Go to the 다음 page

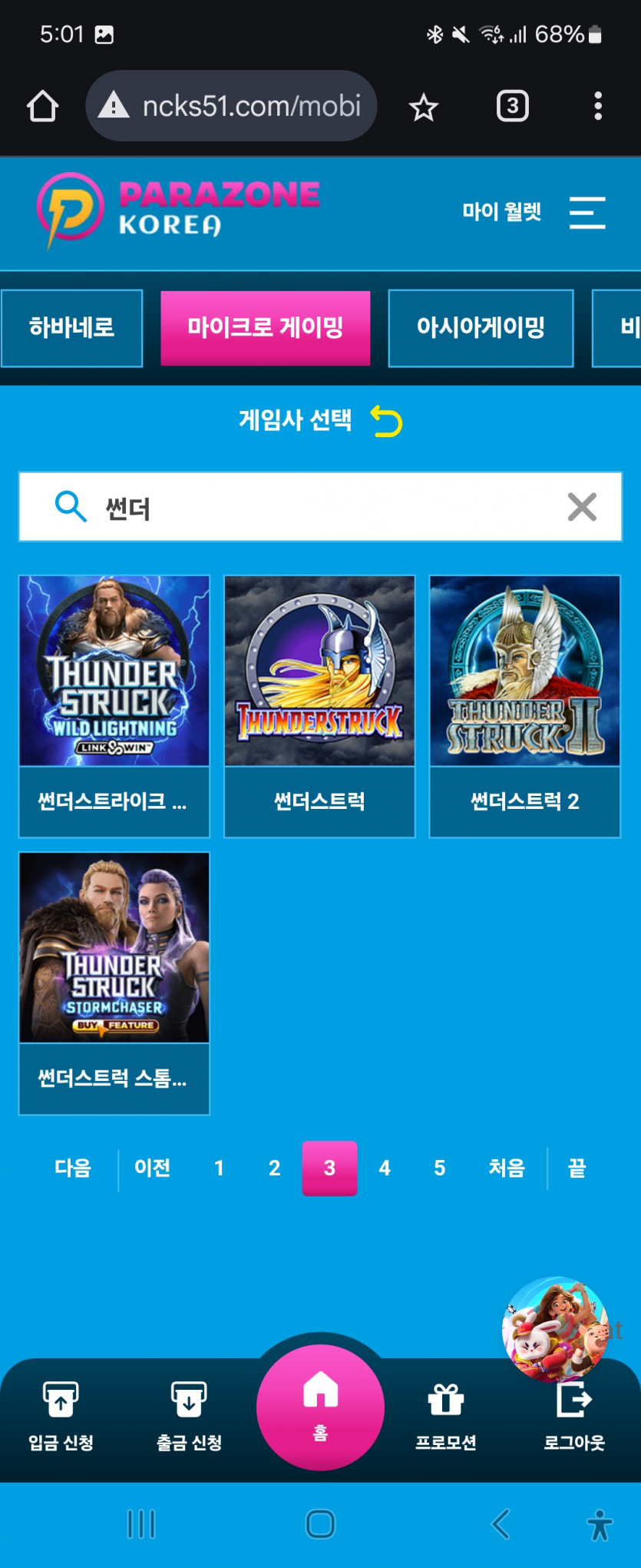click(73, 1169)
